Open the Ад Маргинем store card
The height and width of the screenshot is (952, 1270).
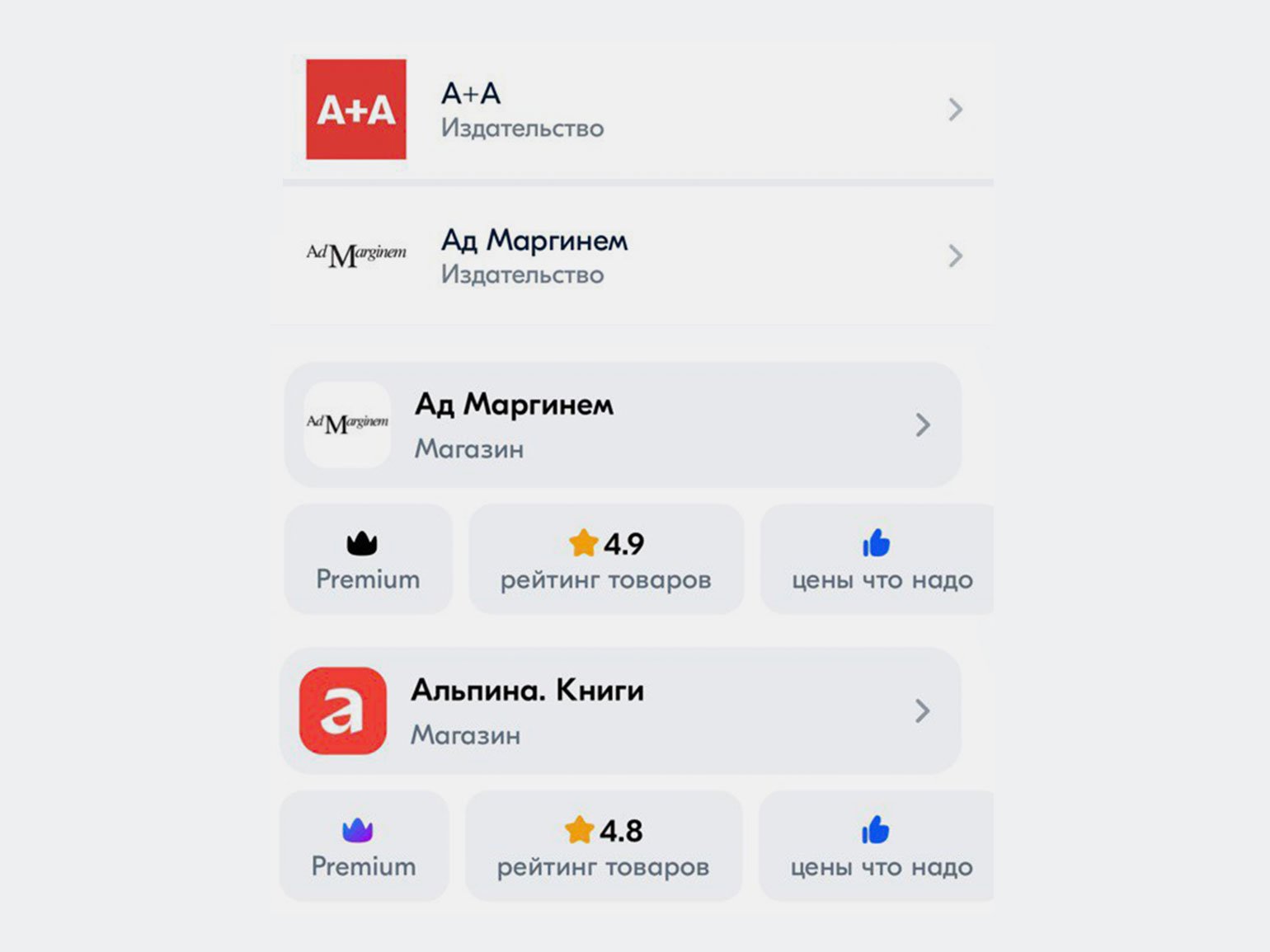(x=623, y=425)
